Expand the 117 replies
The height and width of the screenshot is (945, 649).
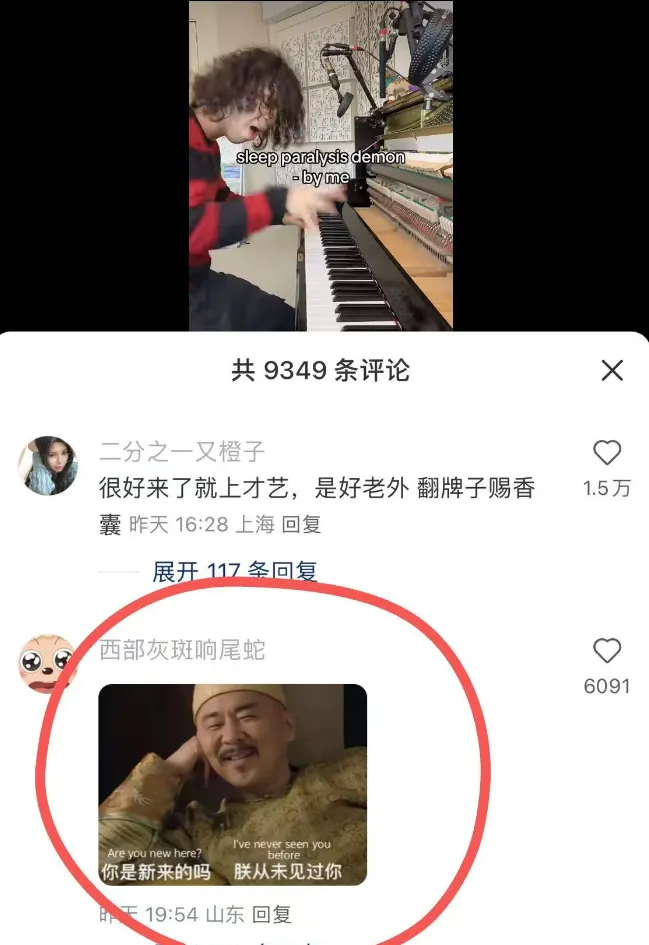tap(234, 571)
